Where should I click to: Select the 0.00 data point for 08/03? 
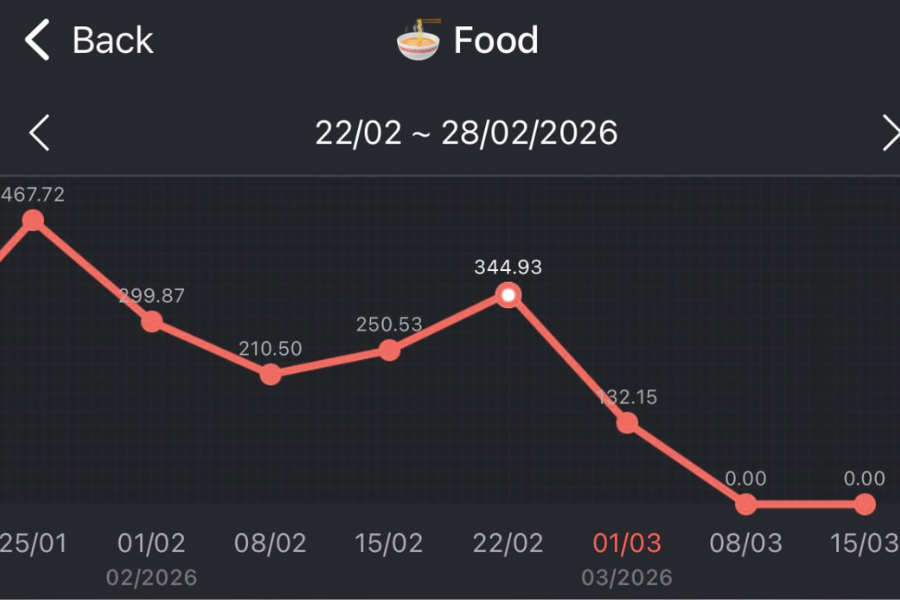pos(746,505)
